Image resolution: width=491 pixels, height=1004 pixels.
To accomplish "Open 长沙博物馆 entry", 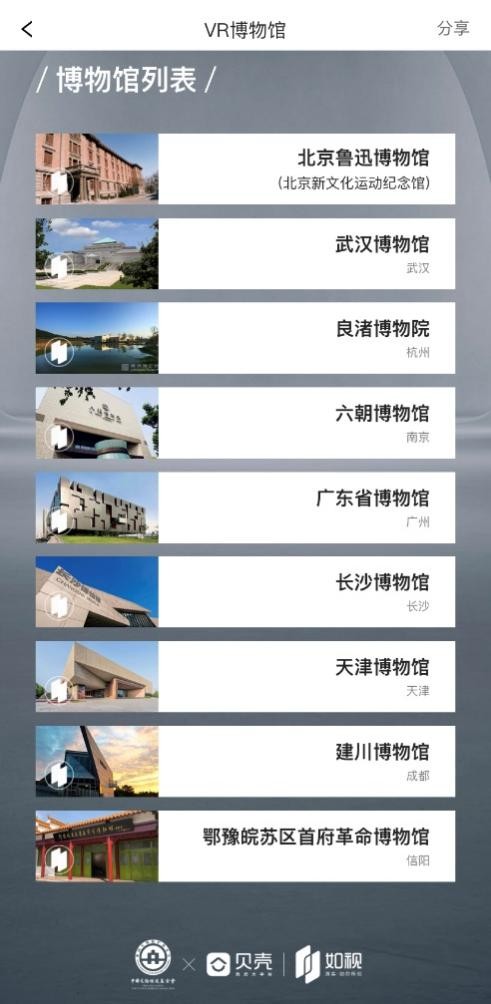I will pyautogui.click(x=245, y=592).
